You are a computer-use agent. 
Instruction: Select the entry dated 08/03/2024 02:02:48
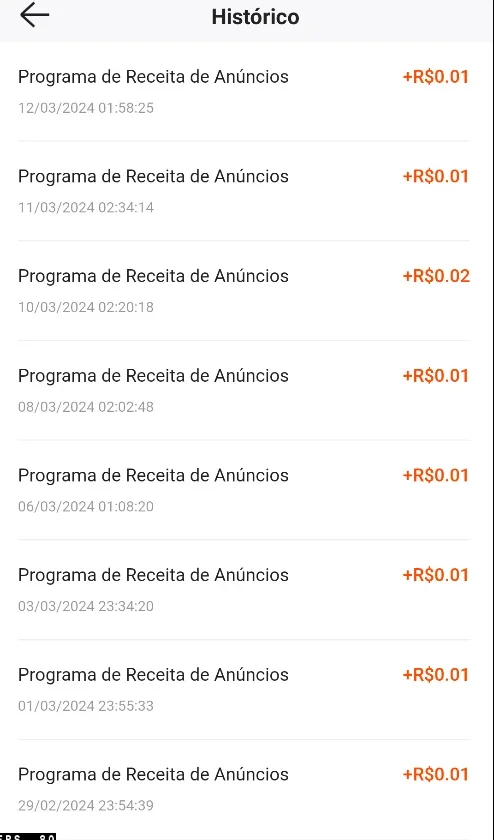click(244, 391)
